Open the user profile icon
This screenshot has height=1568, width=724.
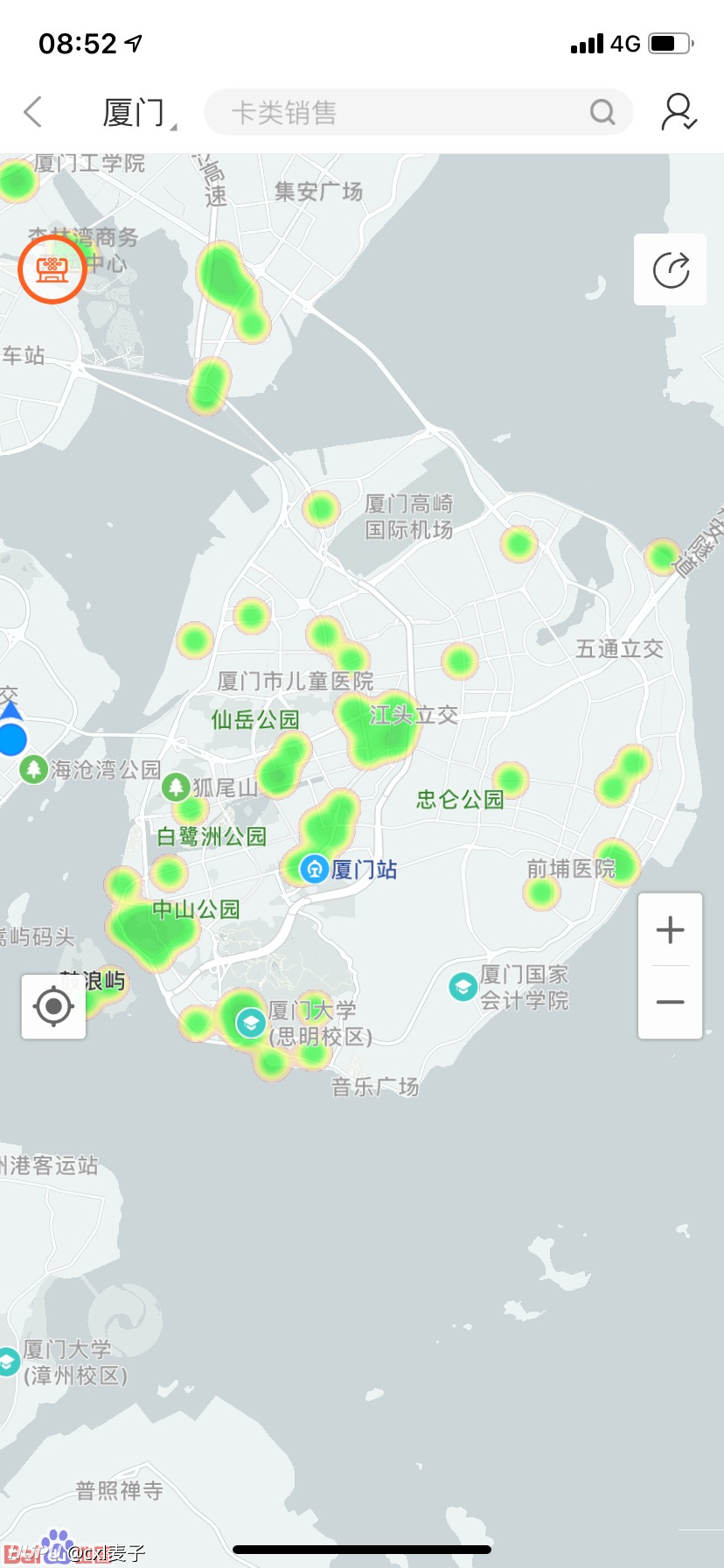tap(679, 112)
